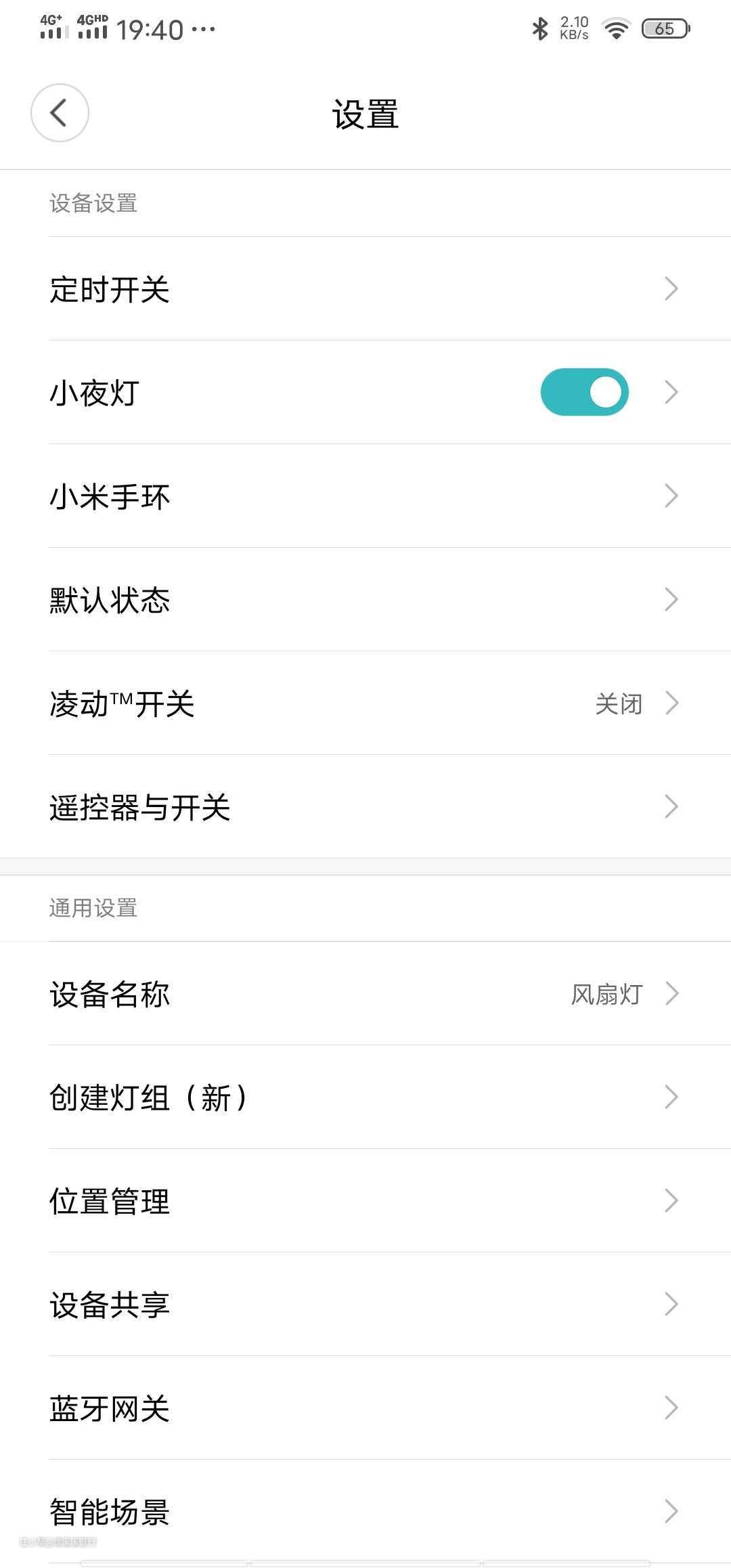Screen dimensions: 731x1568
Task: Open the 遥控器与开关 row
Action: tap(365, 807)
